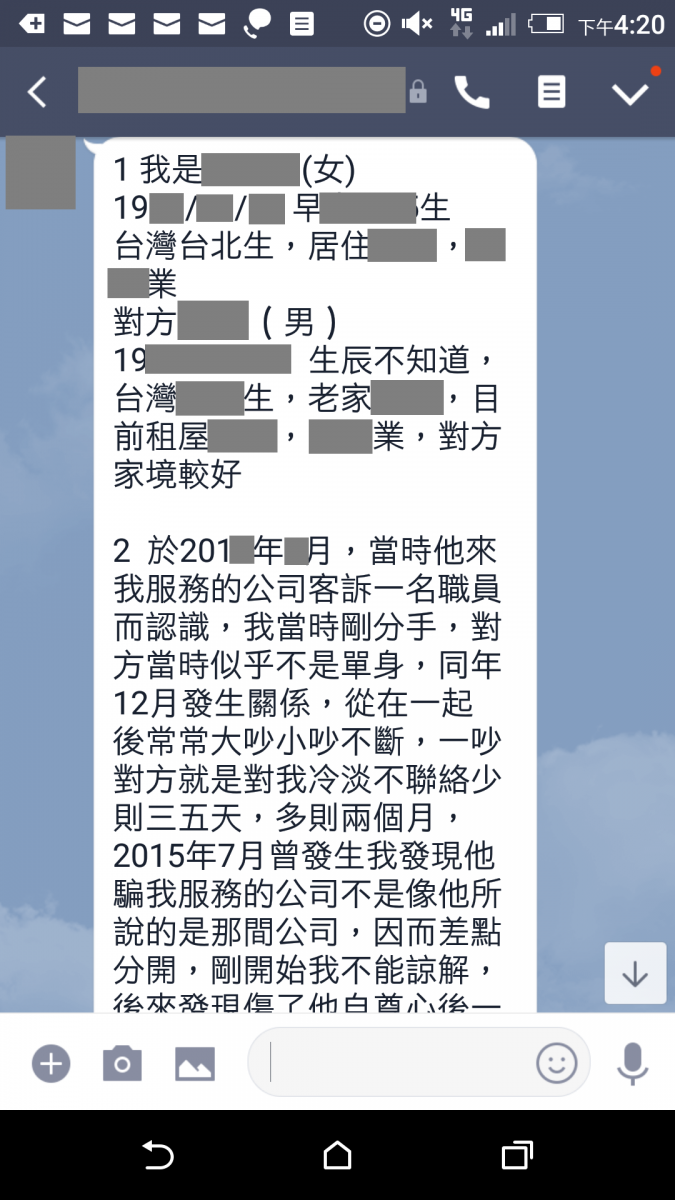Screen dimensions: 675x1200
Task: Expand the chat options dropdown arrow
Action: point(630,92)
